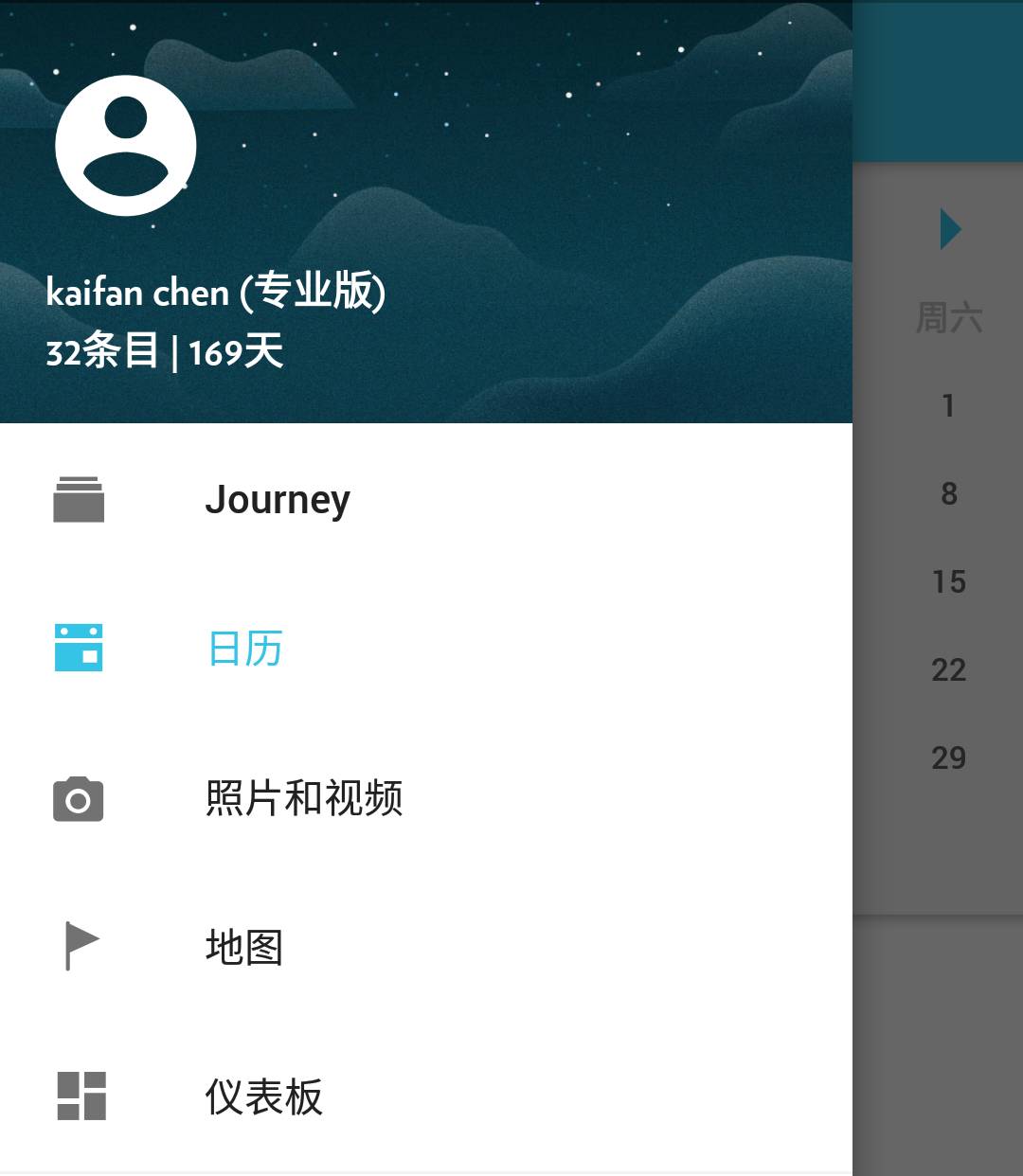Select day 22 on the calendar

948,669
